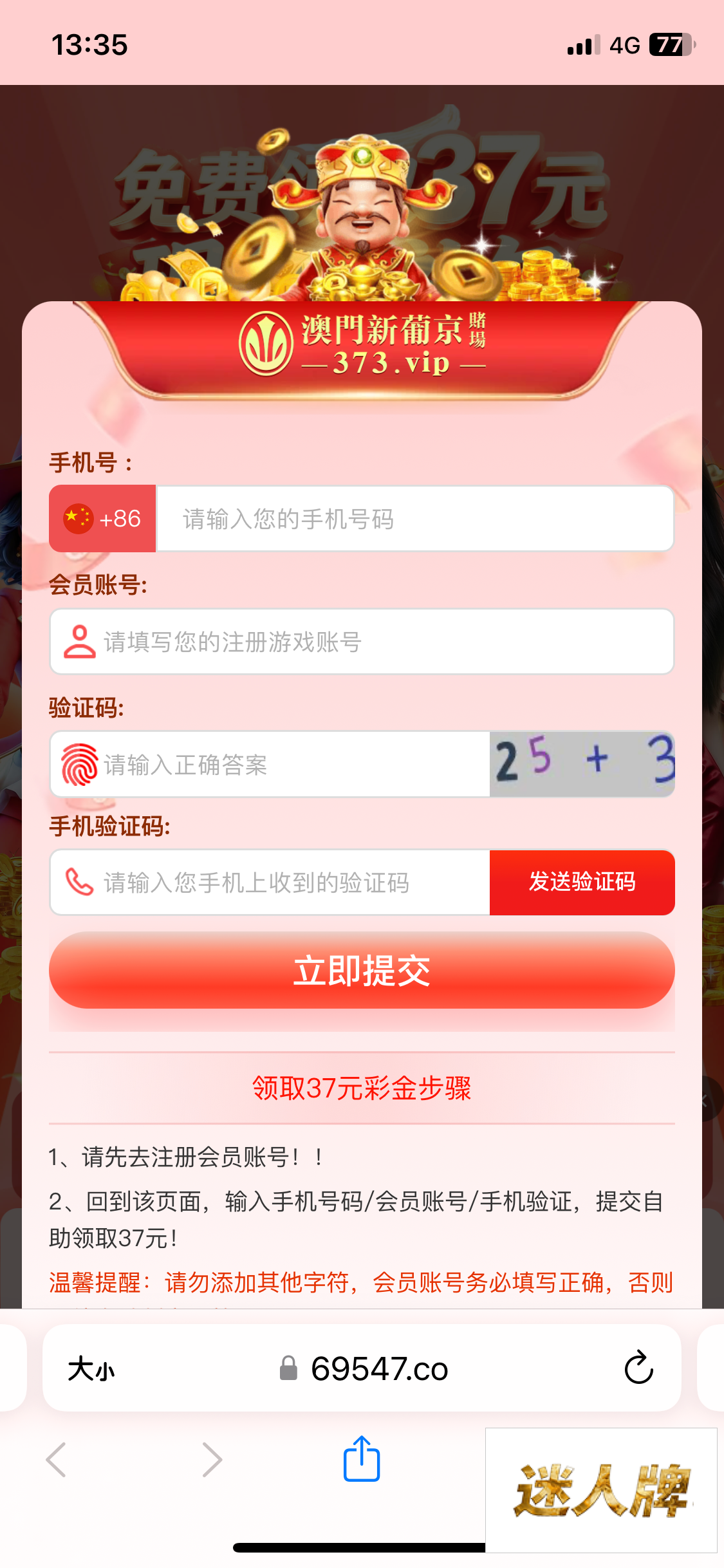This screenshot has width=724, height=1568.
Task: Focus the member account field
Action: pos(386,642)
